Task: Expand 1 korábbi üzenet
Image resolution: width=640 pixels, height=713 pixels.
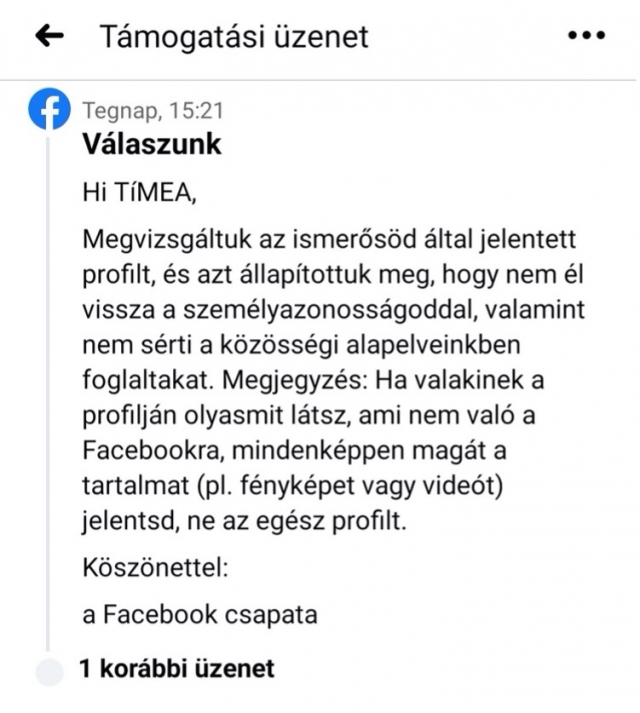Action: point(176,668)
